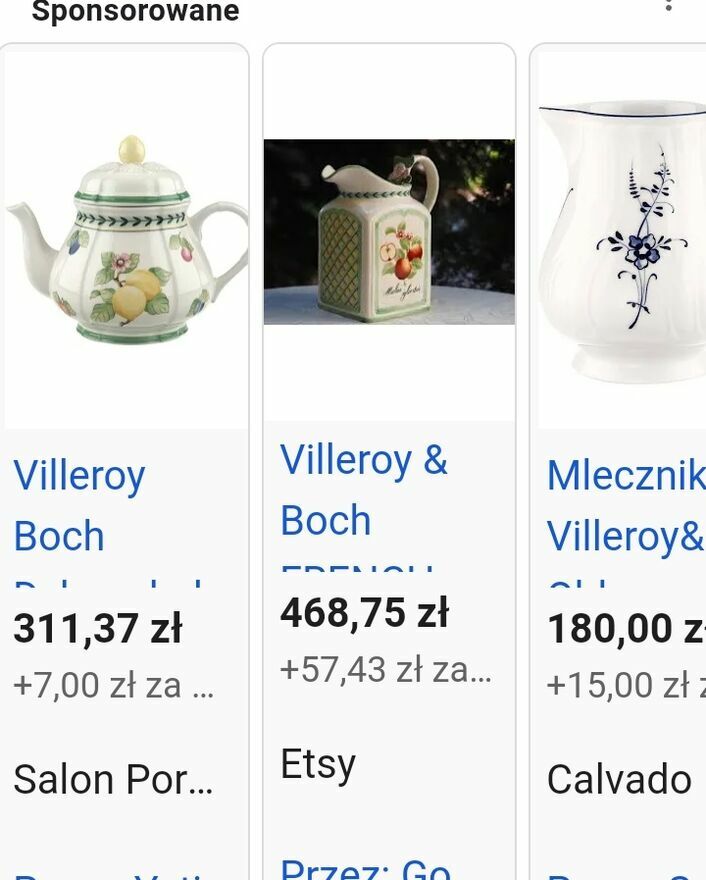Tap the Przez: Go link under the Etsy listing
This screenshot has width=706, height=880.
coord(365,868)
